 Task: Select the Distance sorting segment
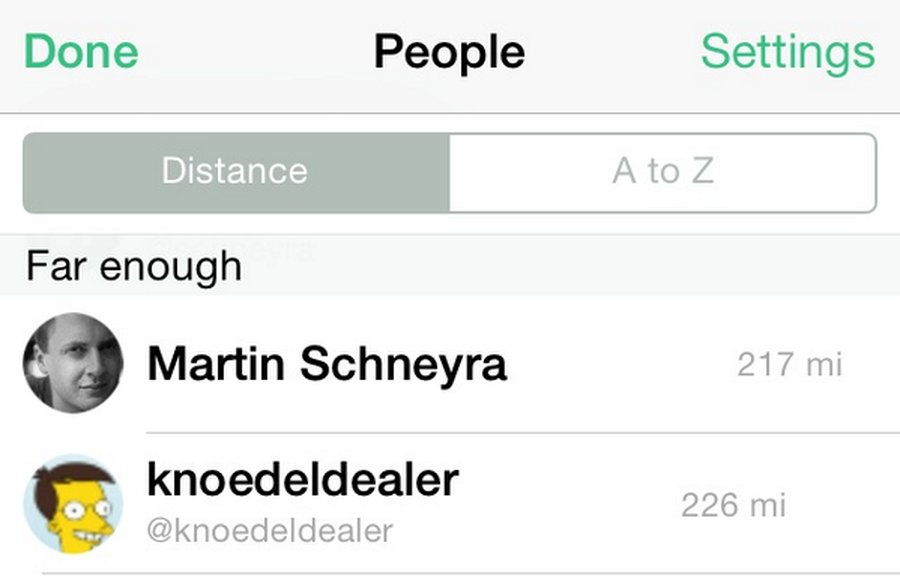(x=236, y=172)
